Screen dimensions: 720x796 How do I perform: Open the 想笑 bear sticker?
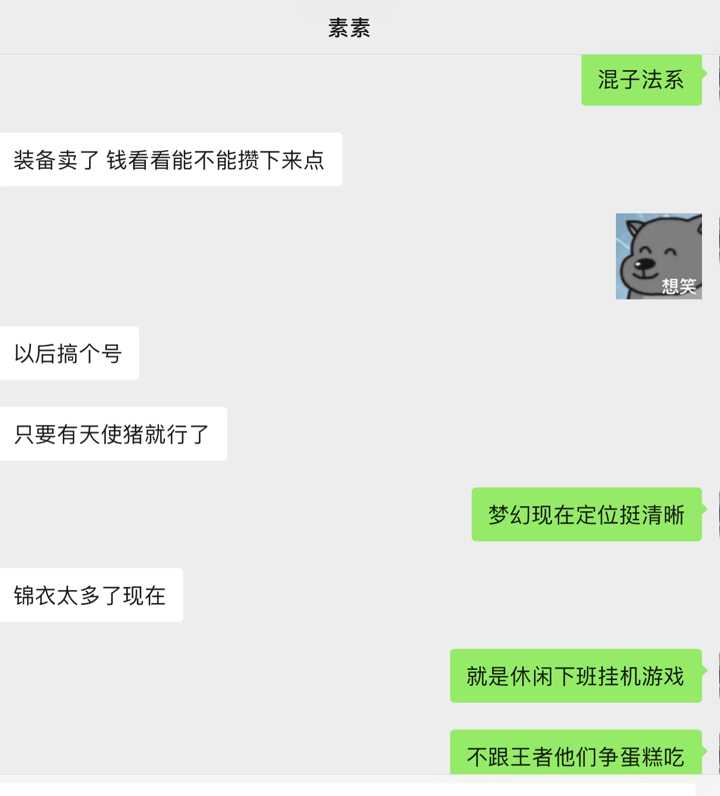pyautogui.click(x=658, y=256)
